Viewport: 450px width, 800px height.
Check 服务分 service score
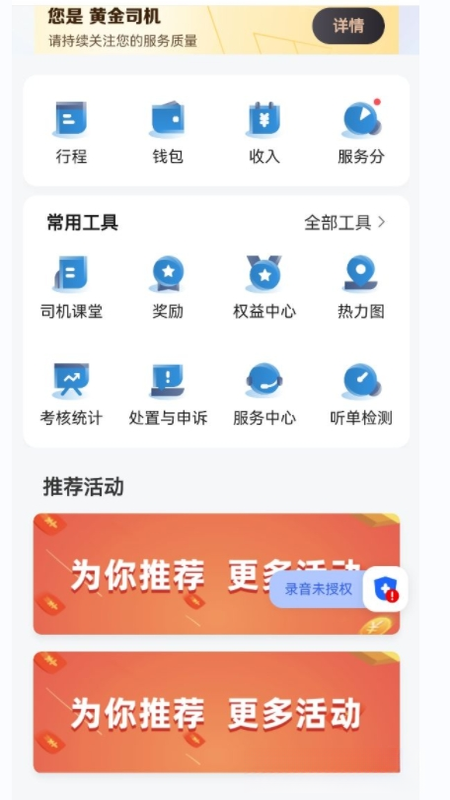pyautogui.click(x=361, y=133)
